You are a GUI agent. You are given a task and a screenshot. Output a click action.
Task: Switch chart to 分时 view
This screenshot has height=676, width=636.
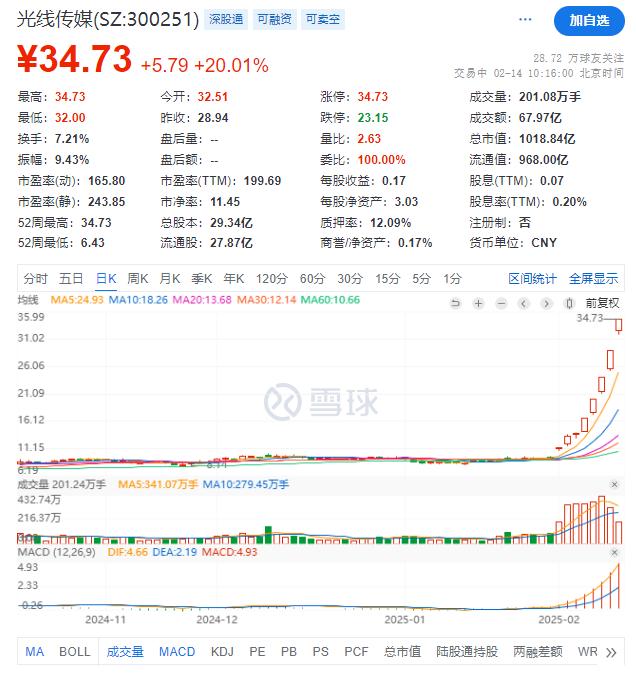(x=35, y=278)
